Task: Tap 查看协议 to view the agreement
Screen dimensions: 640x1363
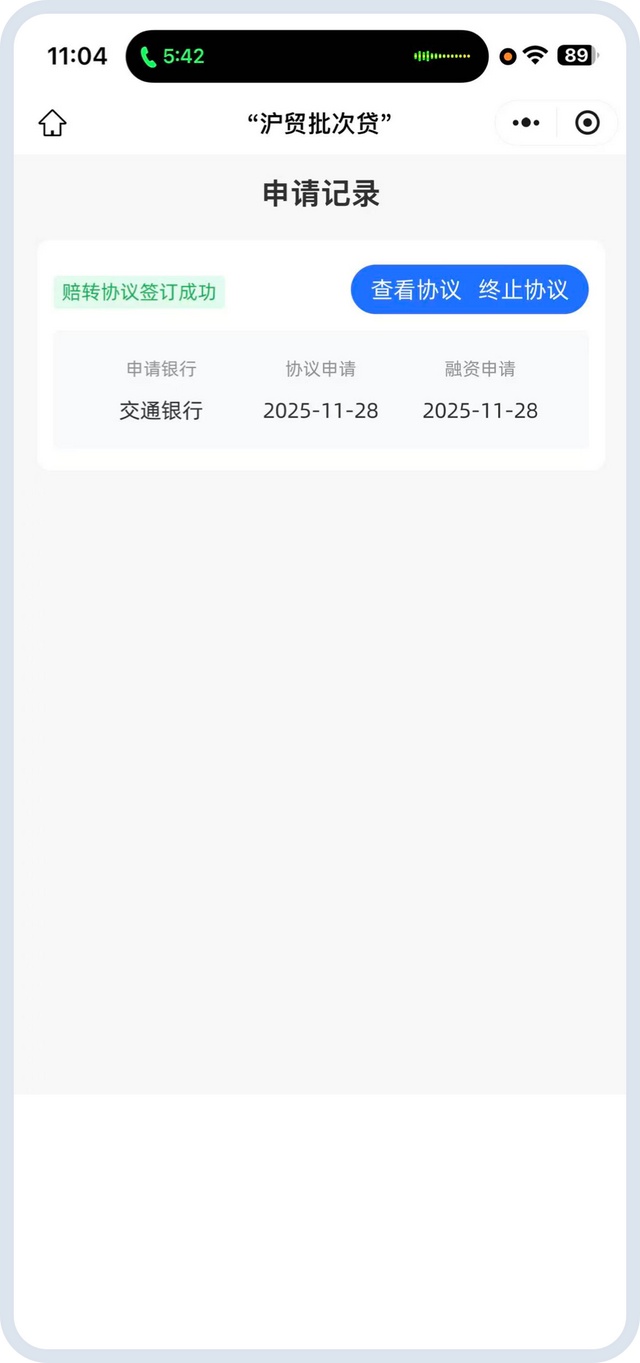Action: [416, 290]
